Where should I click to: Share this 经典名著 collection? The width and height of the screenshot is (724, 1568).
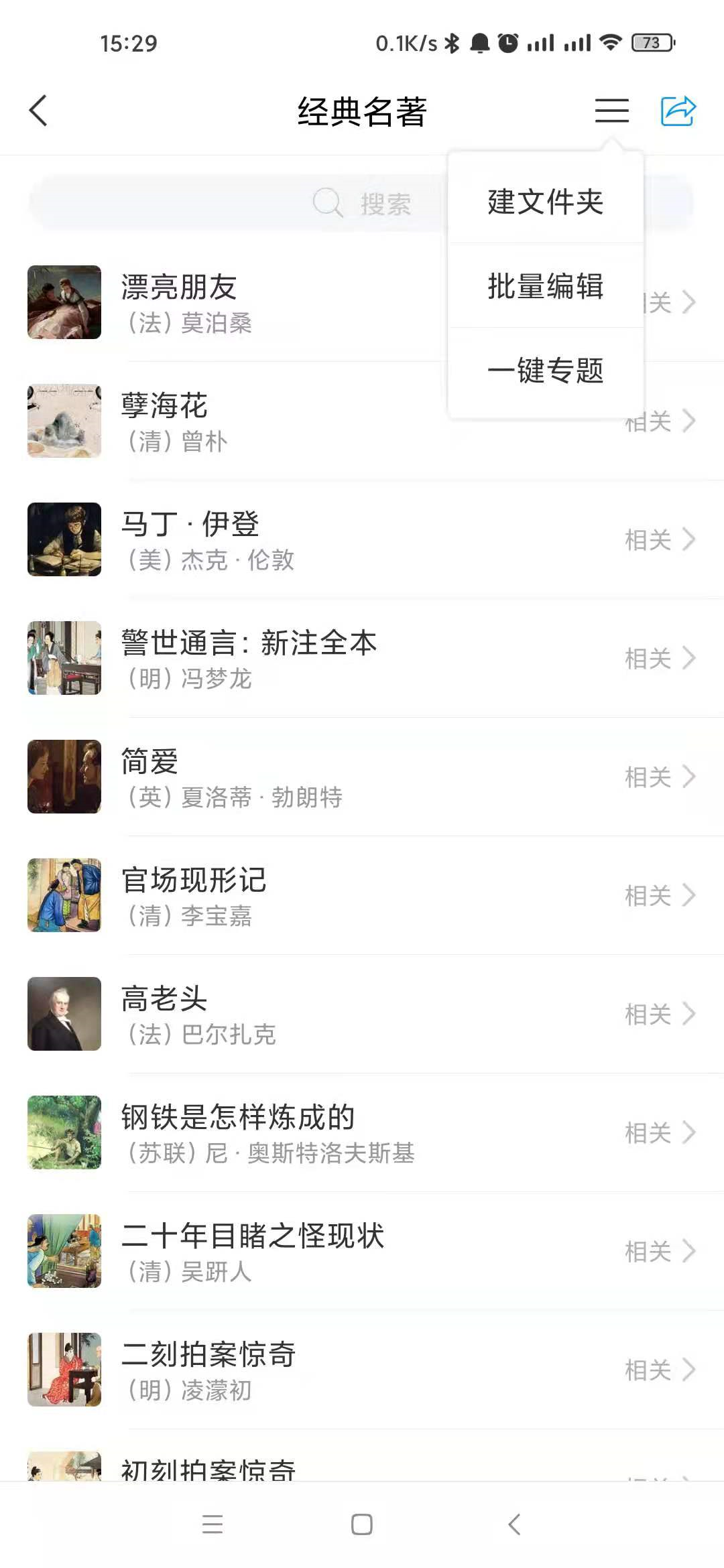point(678,111)
